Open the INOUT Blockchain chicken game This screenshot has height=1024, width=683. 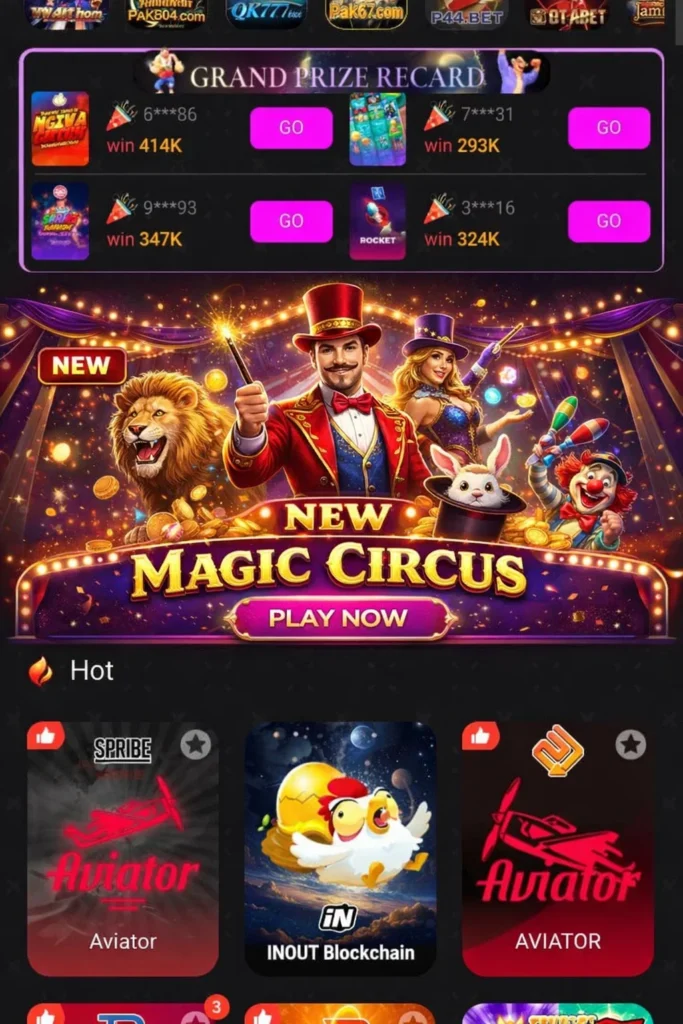tap(340, 848)
